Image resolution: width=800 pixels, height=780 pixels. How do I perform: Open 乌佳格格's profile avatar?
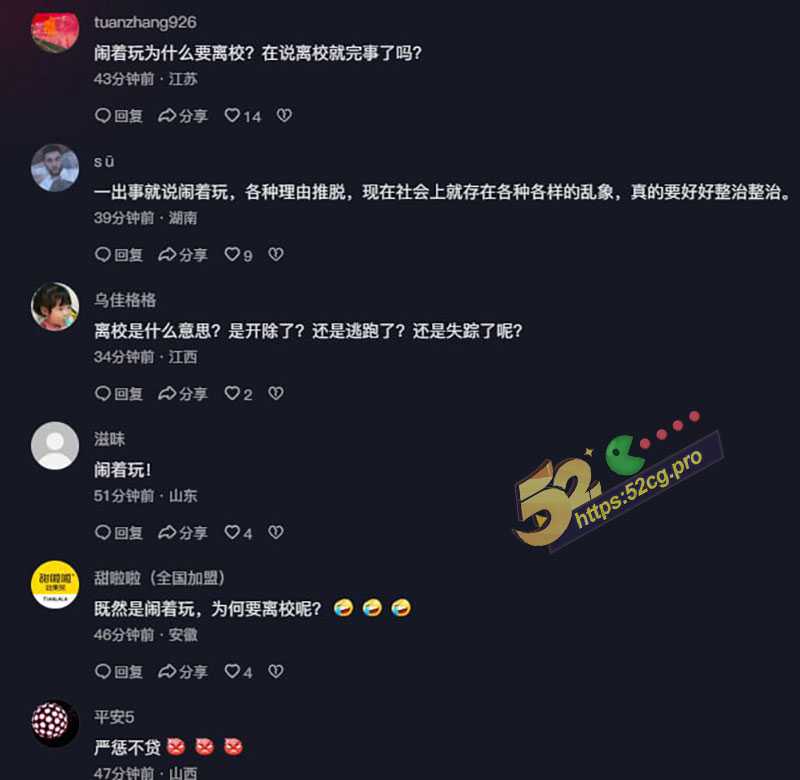55,306
